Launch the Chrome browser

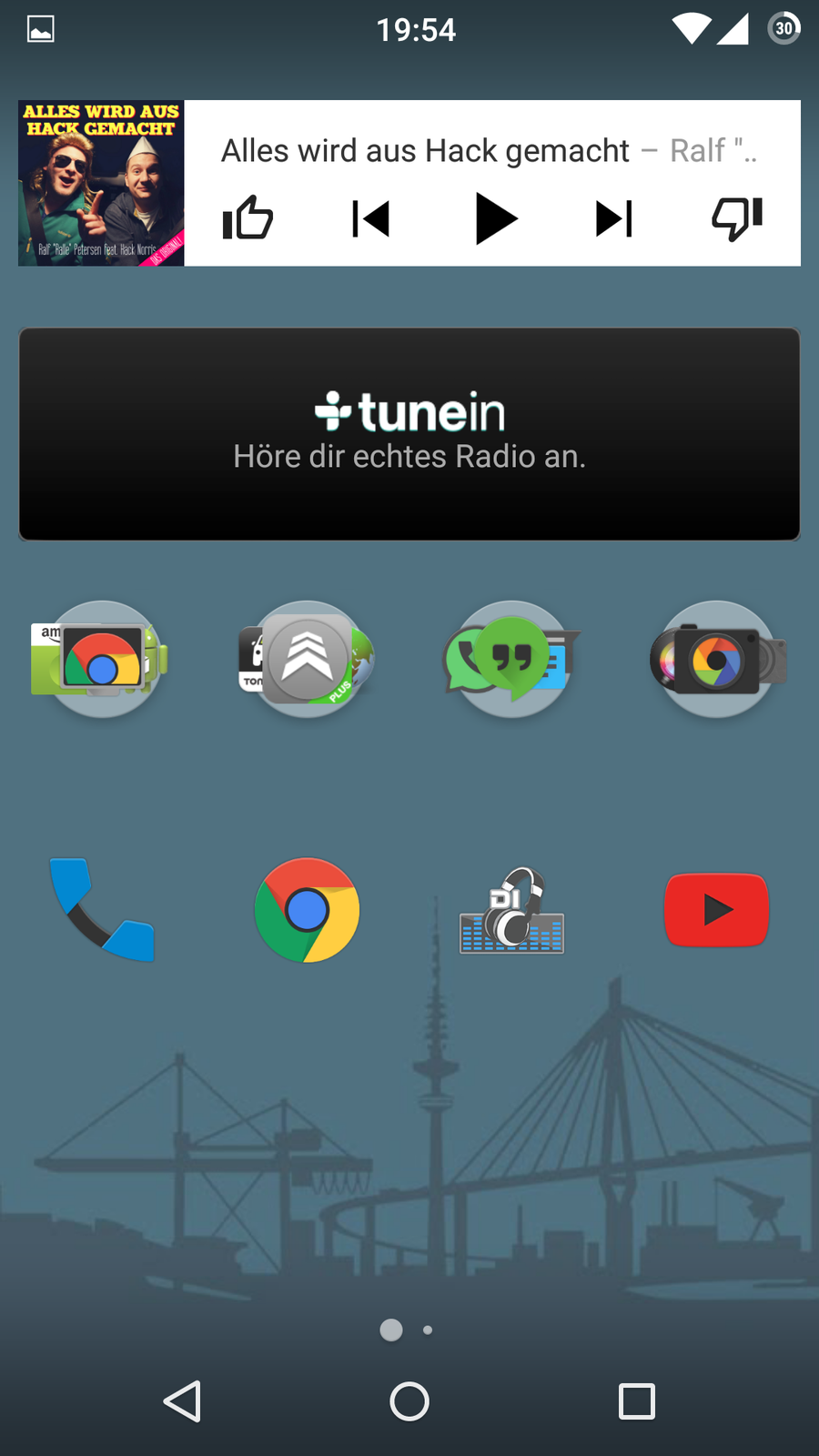tap(307, 909)
